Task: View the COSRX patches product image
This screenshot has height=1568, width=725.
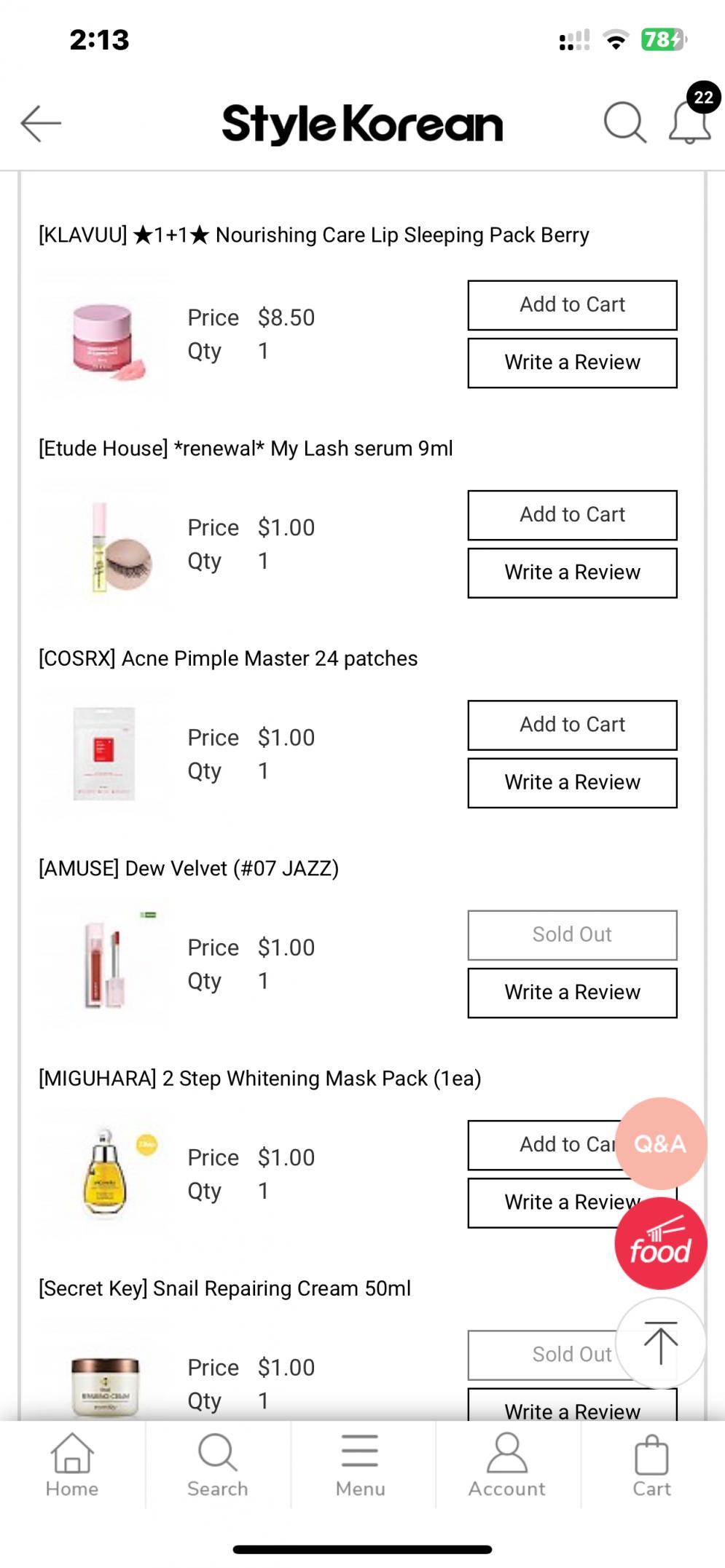Action: click(x=103, y=755)
